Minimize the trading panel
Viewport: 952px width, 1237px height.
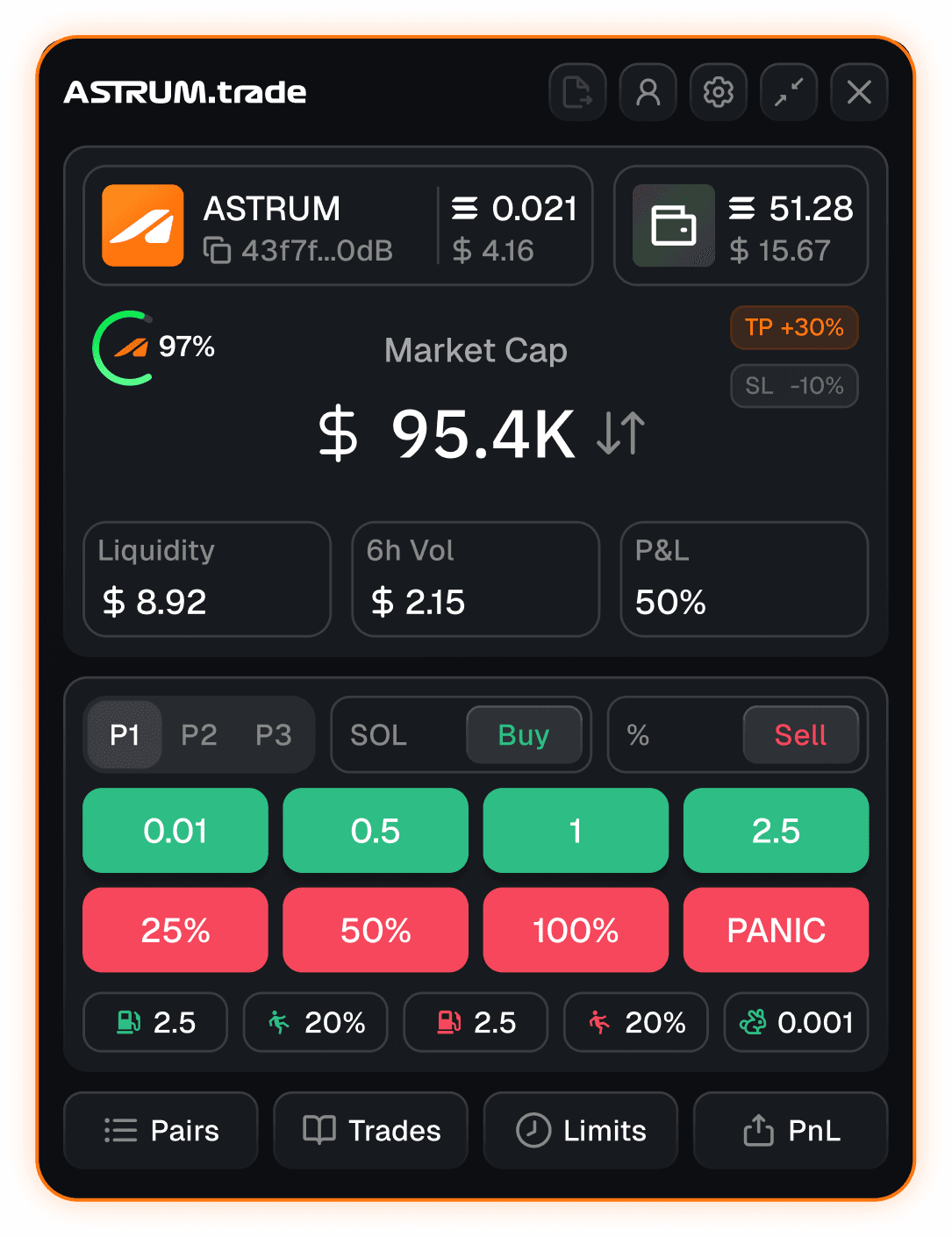(x=789, y=92)
